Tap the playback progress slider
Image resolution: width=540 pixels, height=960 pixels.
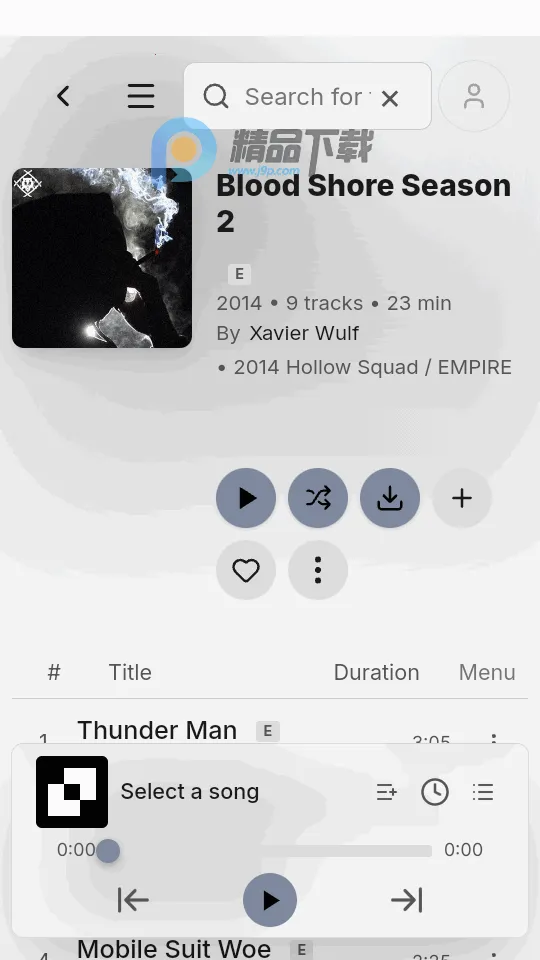[270, 851]
